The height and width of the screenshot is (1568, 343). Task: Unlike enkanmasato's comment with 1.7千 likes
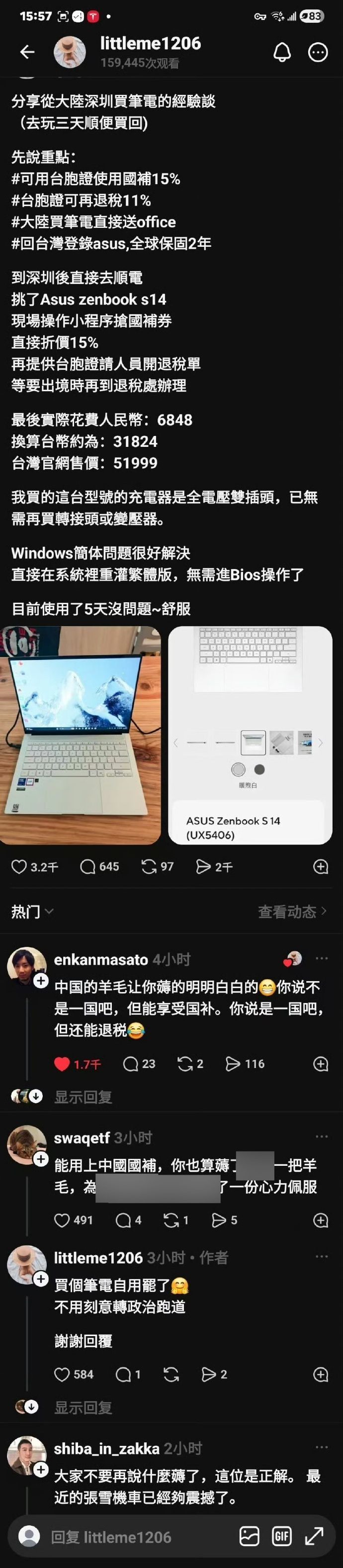(x=62, y=1064)
